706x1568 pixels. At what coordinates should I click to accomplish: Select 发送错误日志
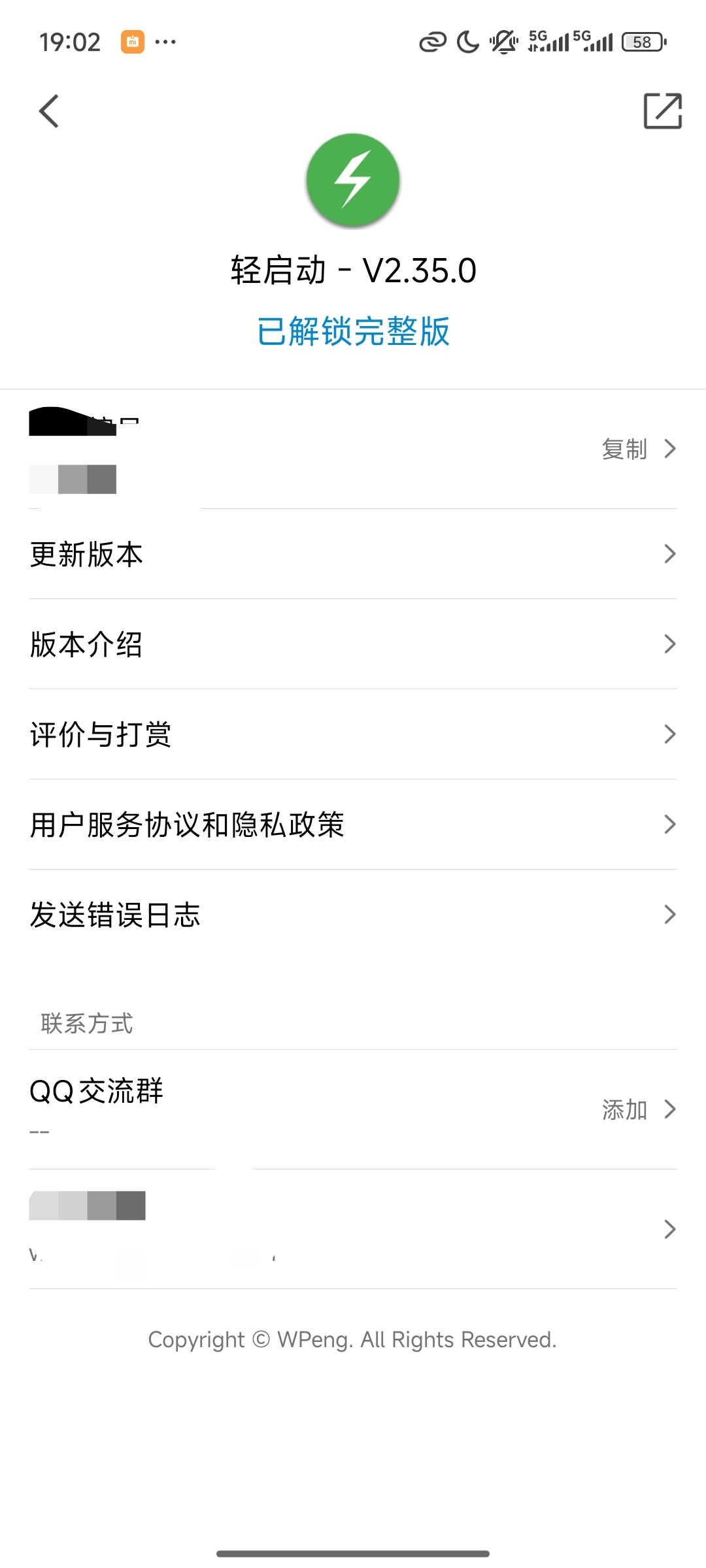pyautogui.click(x=353, y=915)
